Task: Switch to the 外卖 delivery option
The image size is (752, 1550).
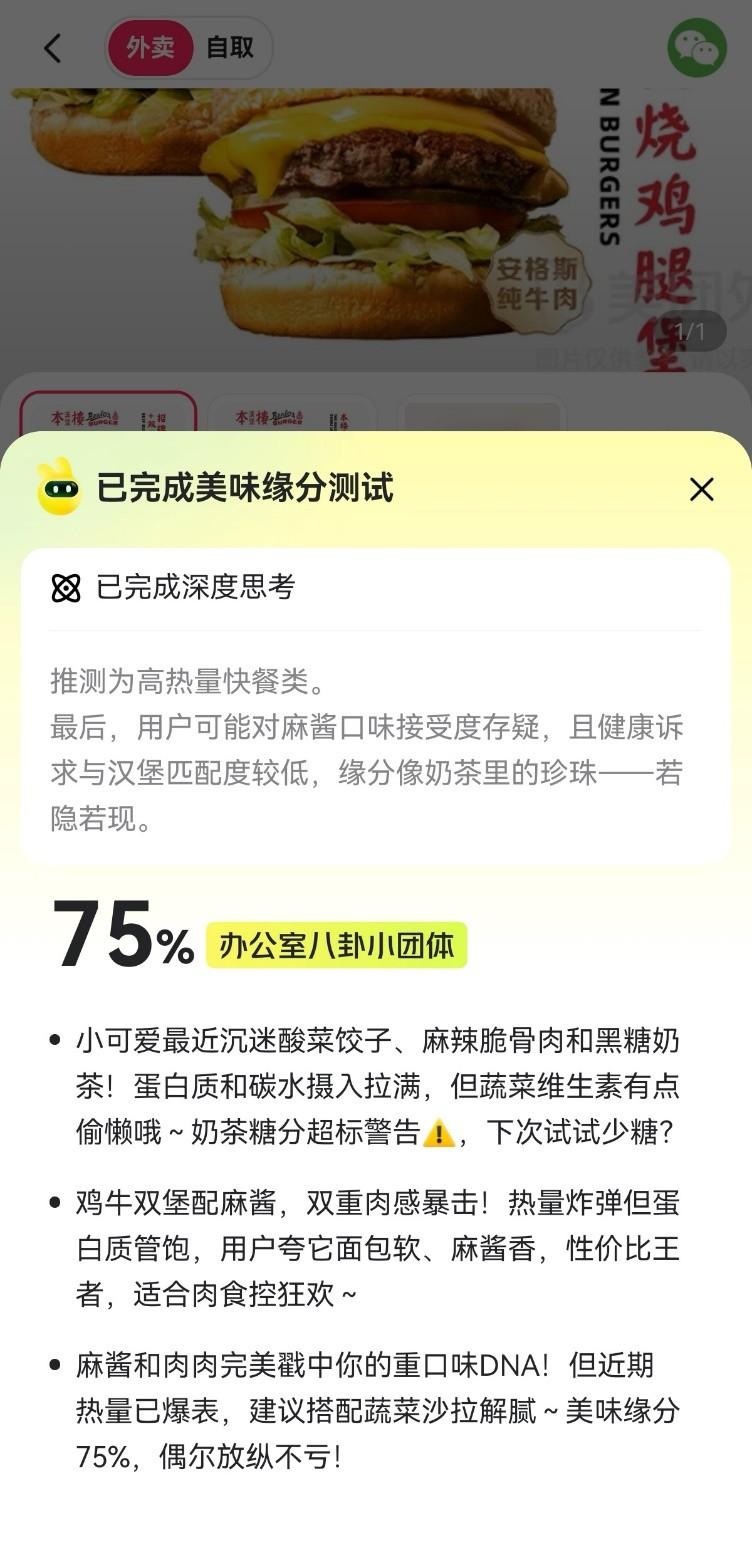Action: point(151,48)
